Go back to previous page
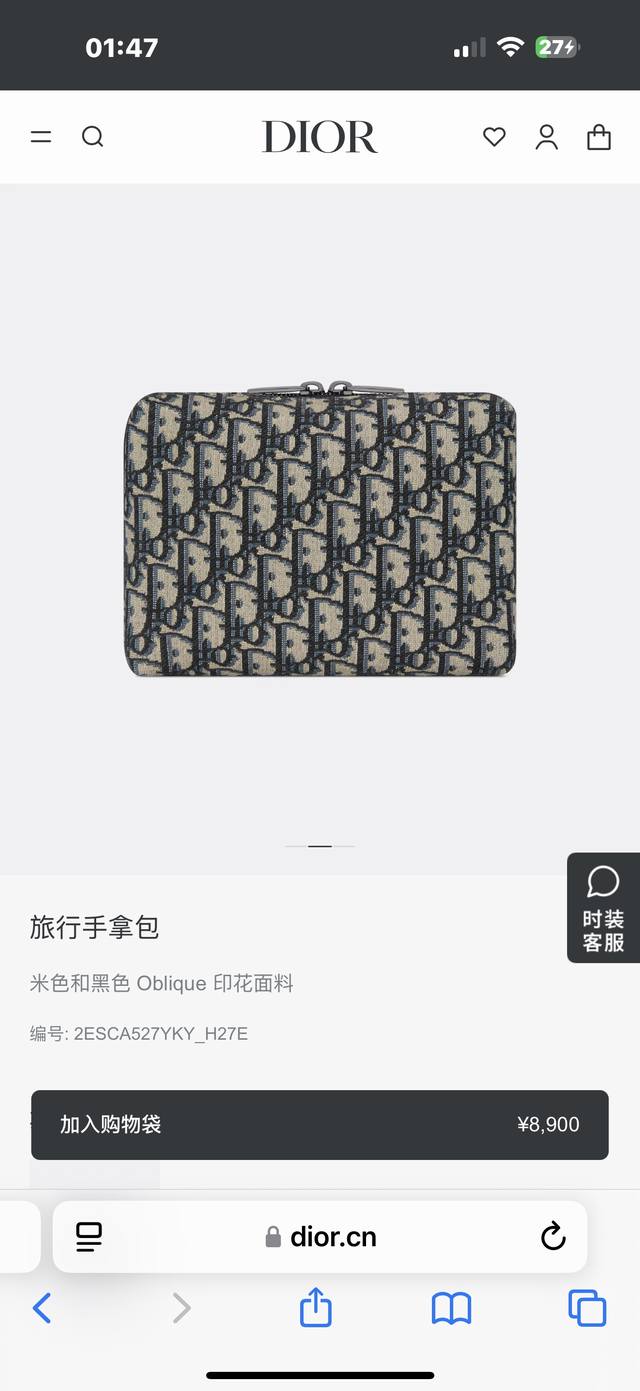Viewport: 640px width, 1391px height. click(x=42, y=1307)
